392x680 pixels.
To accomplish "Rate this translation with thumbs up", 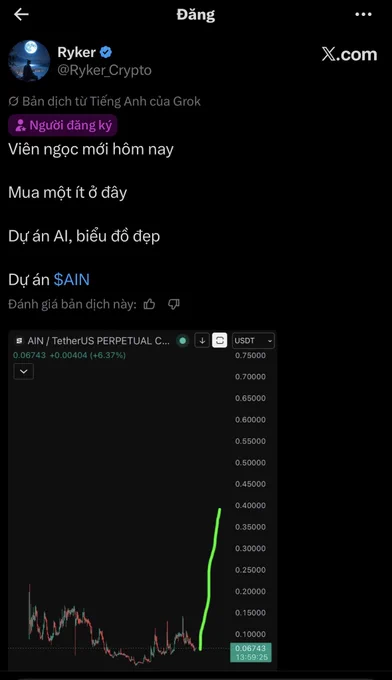I will coord(150,304).
